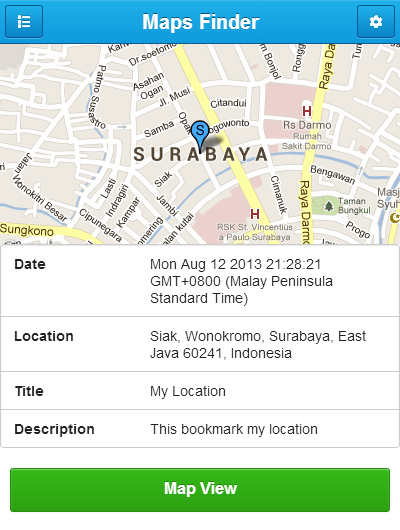
Task: Open the settings gear
Action: (x=376, y=22)
